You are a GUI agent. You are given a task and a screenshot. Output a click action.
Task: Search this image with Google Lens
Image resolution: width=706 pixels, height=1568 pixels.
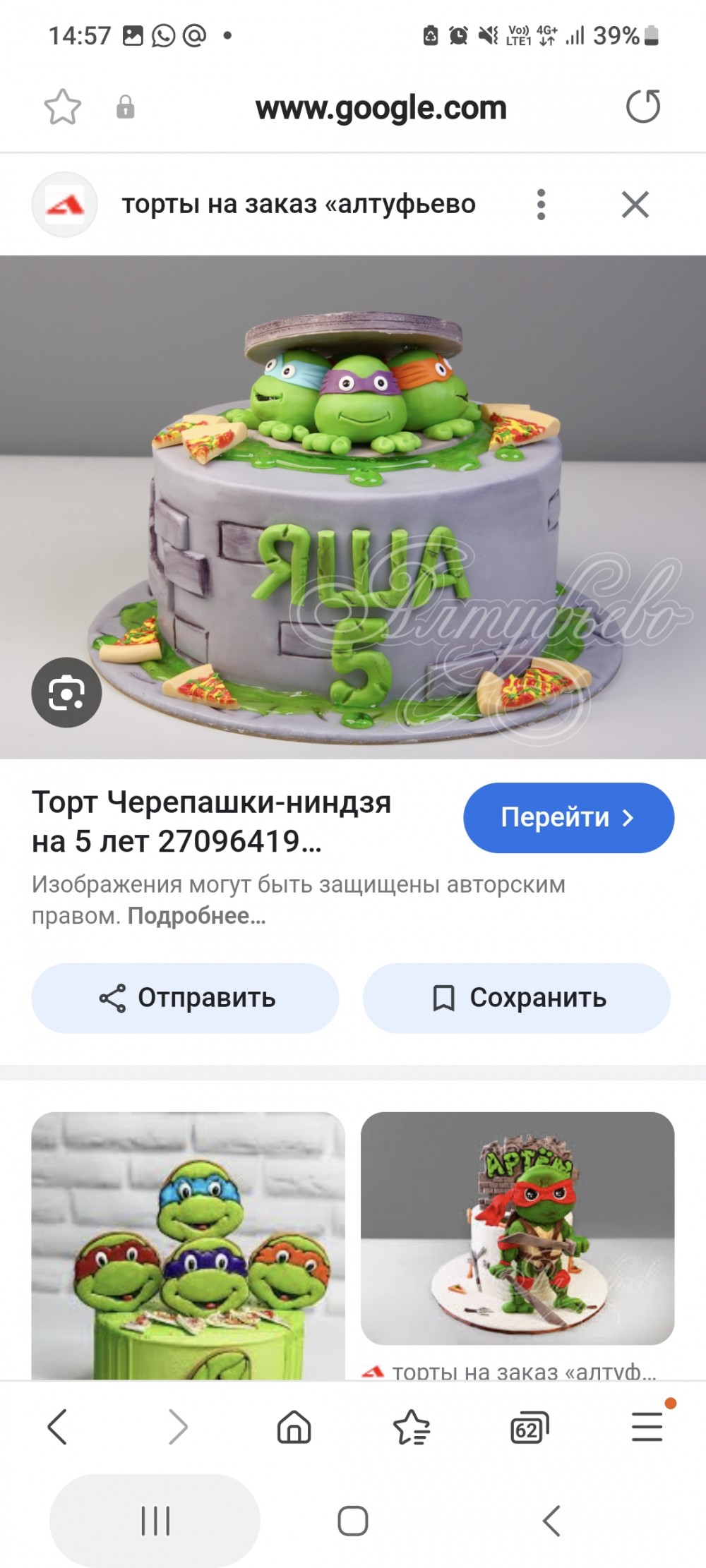(66, 692)
